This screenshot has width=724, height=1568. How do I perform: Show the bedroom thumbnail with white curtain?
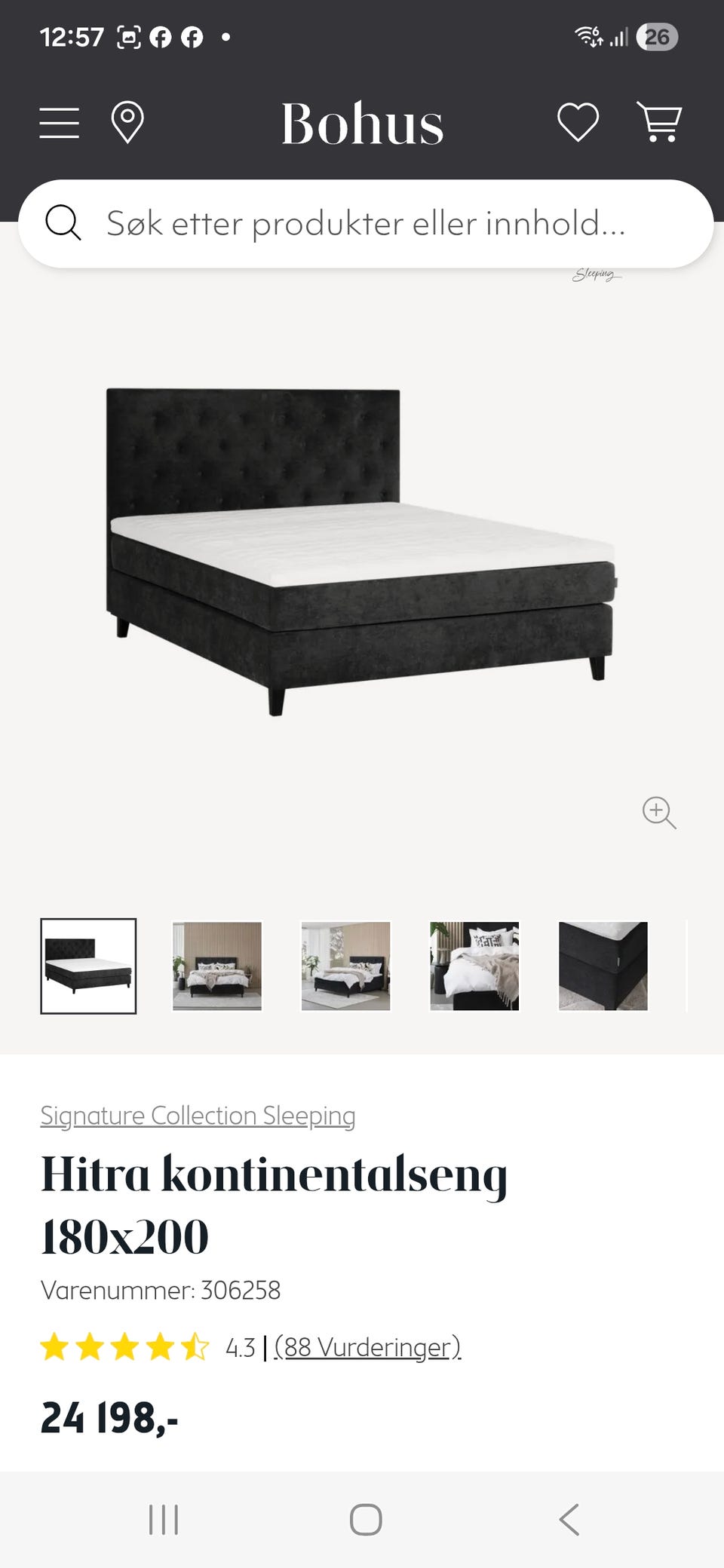point(346,966)
